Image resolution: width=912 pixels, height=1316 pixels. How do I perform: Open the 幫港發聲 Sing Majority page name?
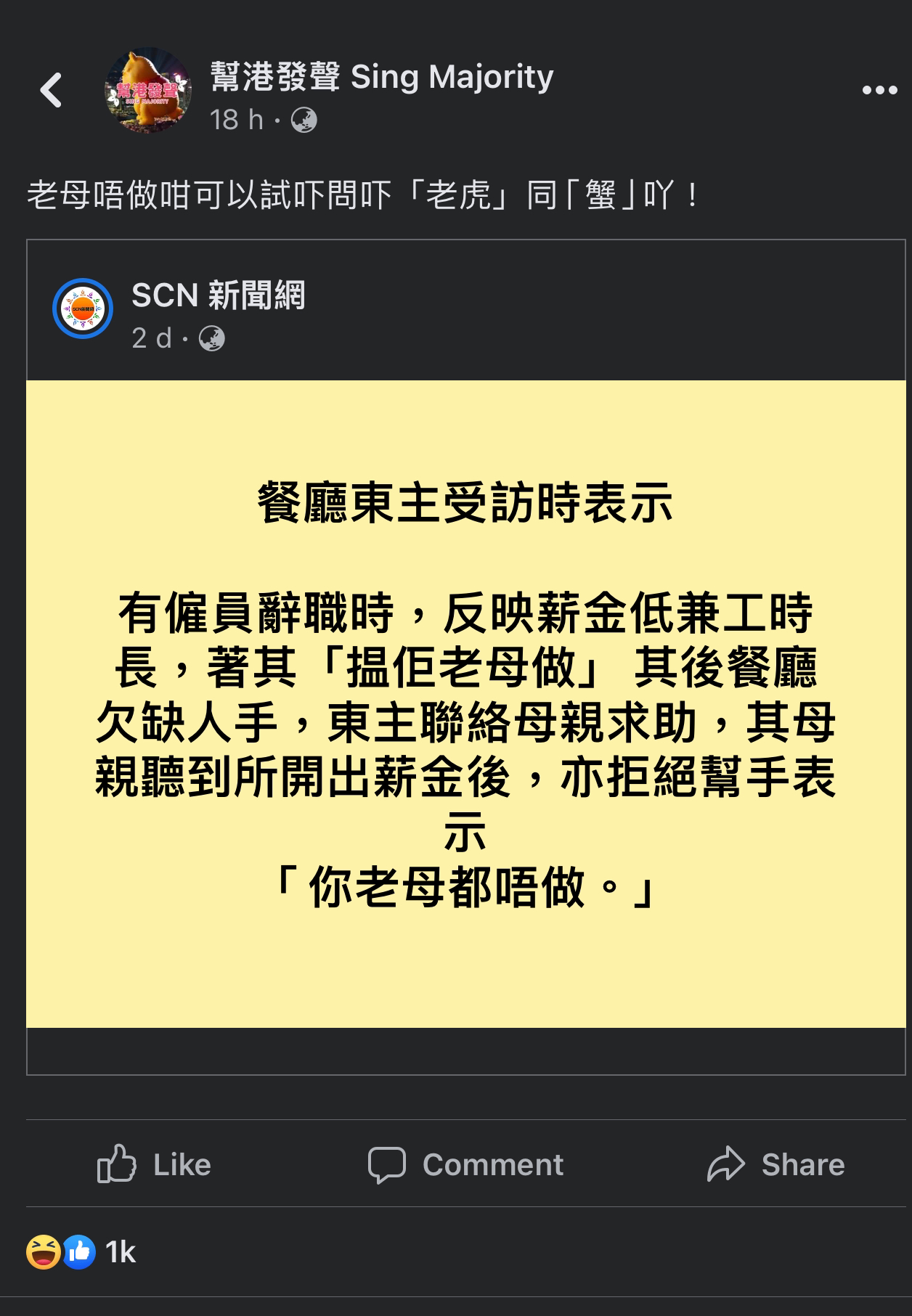381,76
